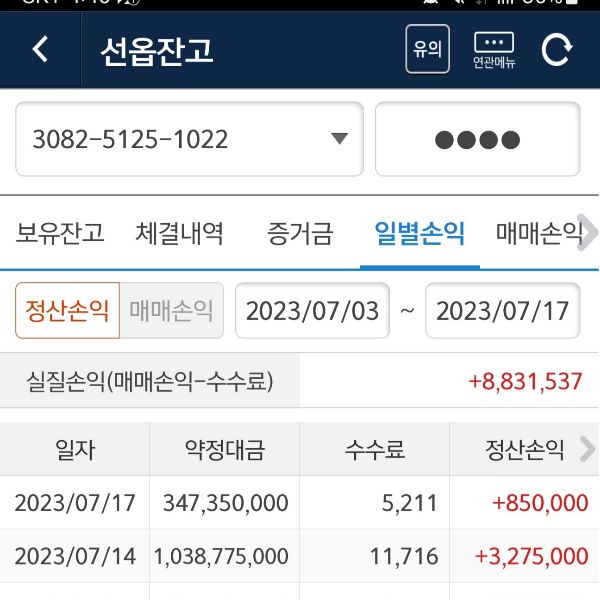This screenshot has height=600, width=600.
Task: Switch to the 보유잔고 tab
Action: 60,234
